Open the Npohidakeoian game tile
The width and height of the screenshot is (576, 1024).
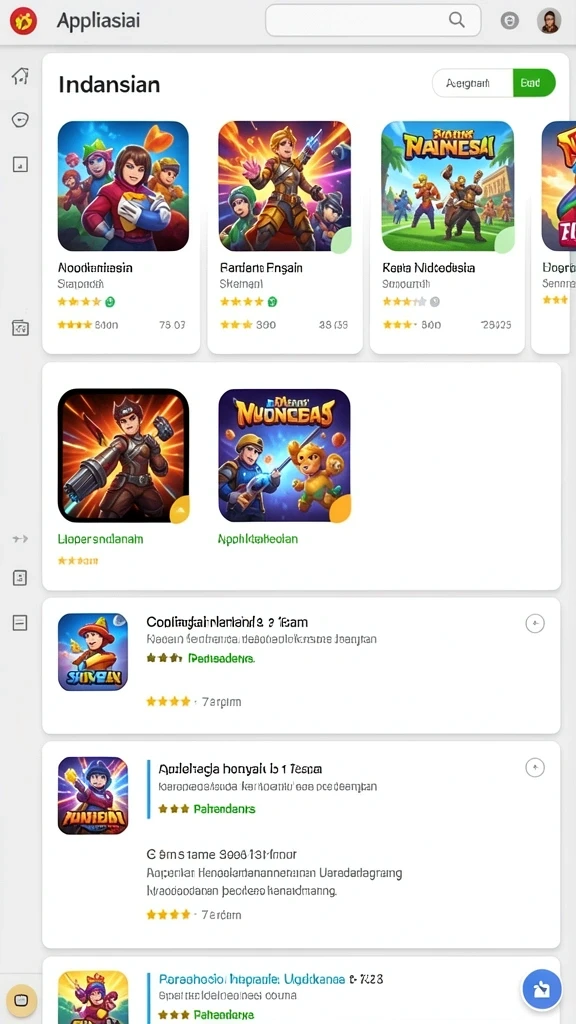click(284, 467)
